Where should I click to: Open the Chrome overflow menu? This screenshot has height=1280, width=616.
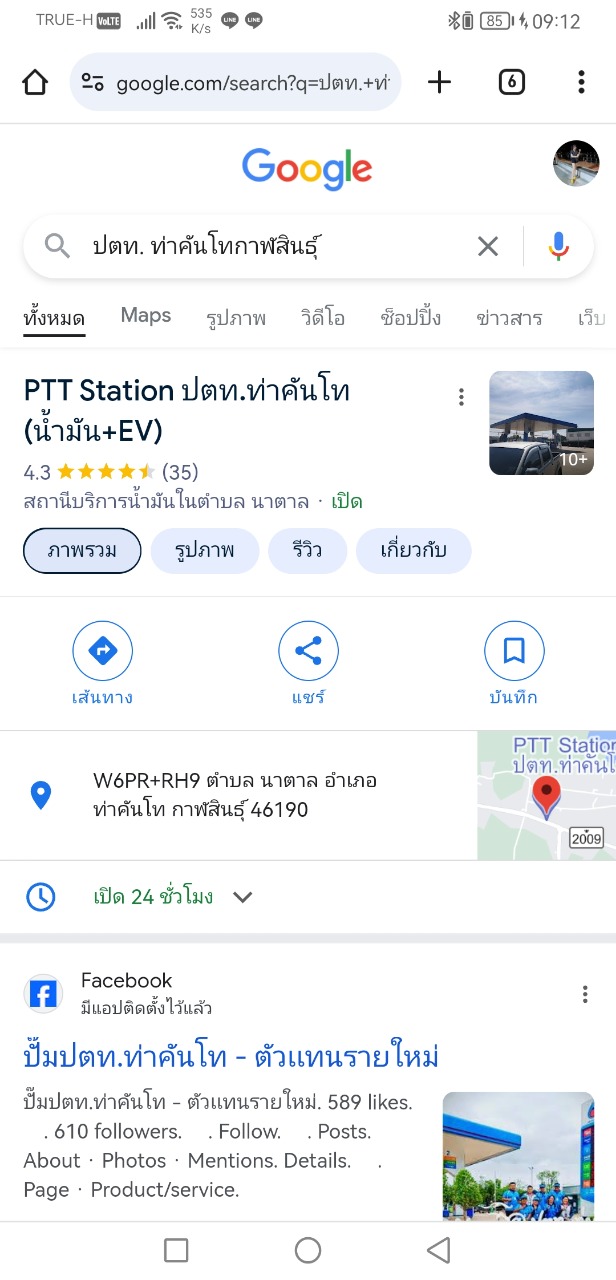pyautogui.click(x=581, y=82)
